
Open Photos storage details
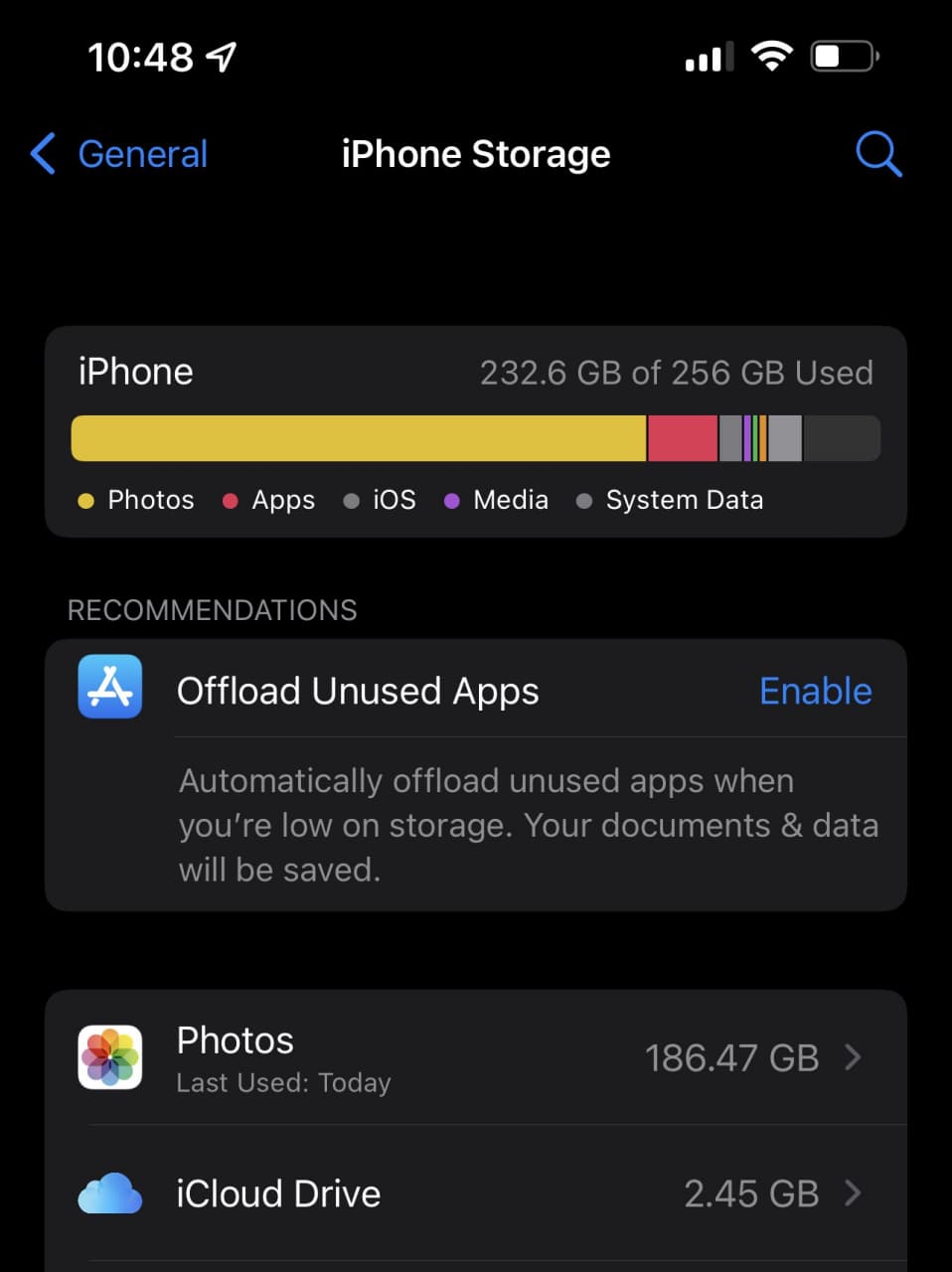475,1057
